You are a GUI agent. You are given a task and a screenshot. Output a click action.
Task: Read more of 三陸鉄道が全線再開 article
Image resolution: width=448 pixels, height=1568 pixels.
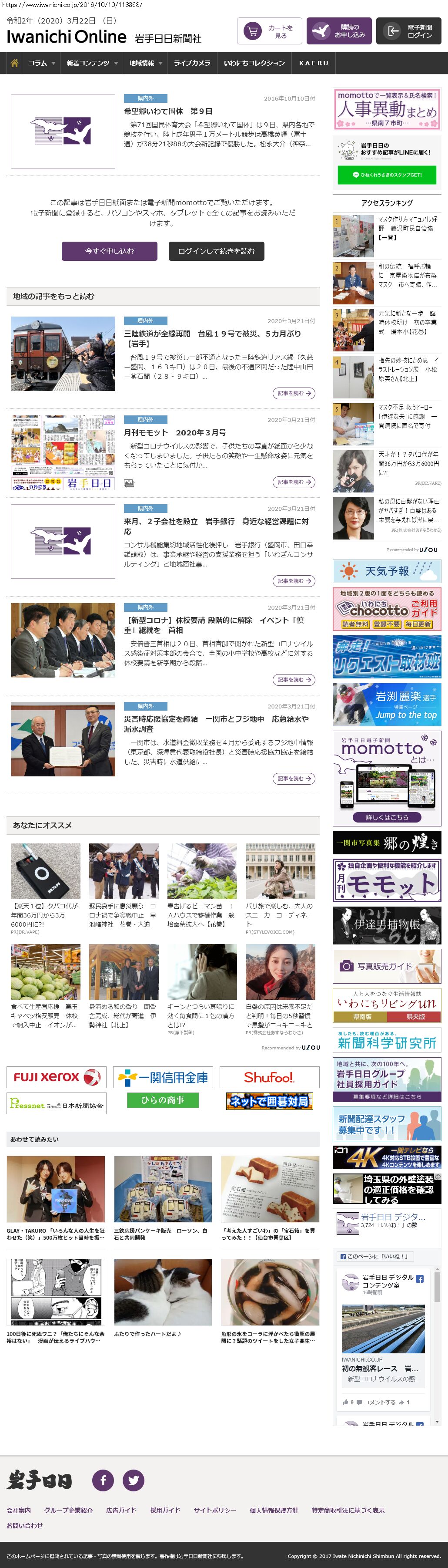(294, 393)
